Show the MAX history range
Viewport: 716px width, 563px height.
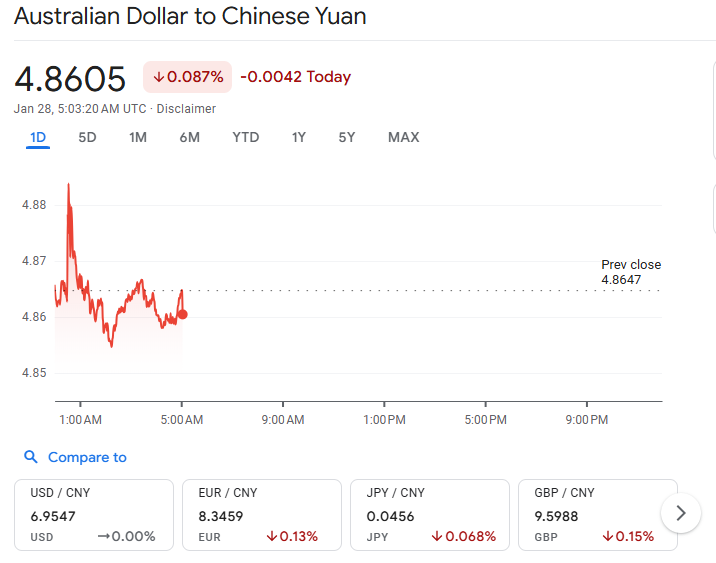click(x=403, y=137)
